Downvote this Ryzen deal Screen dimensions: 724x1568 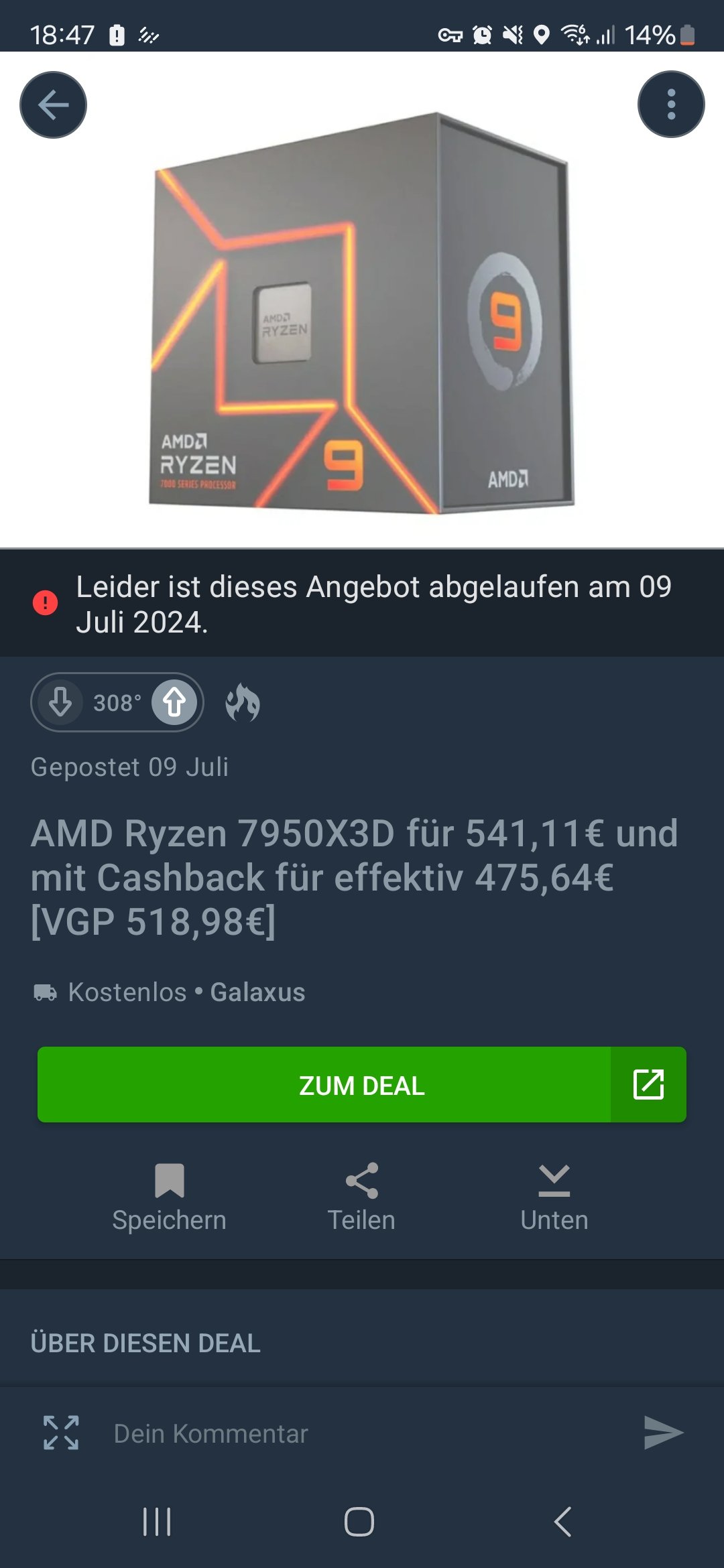pos(60,702)
